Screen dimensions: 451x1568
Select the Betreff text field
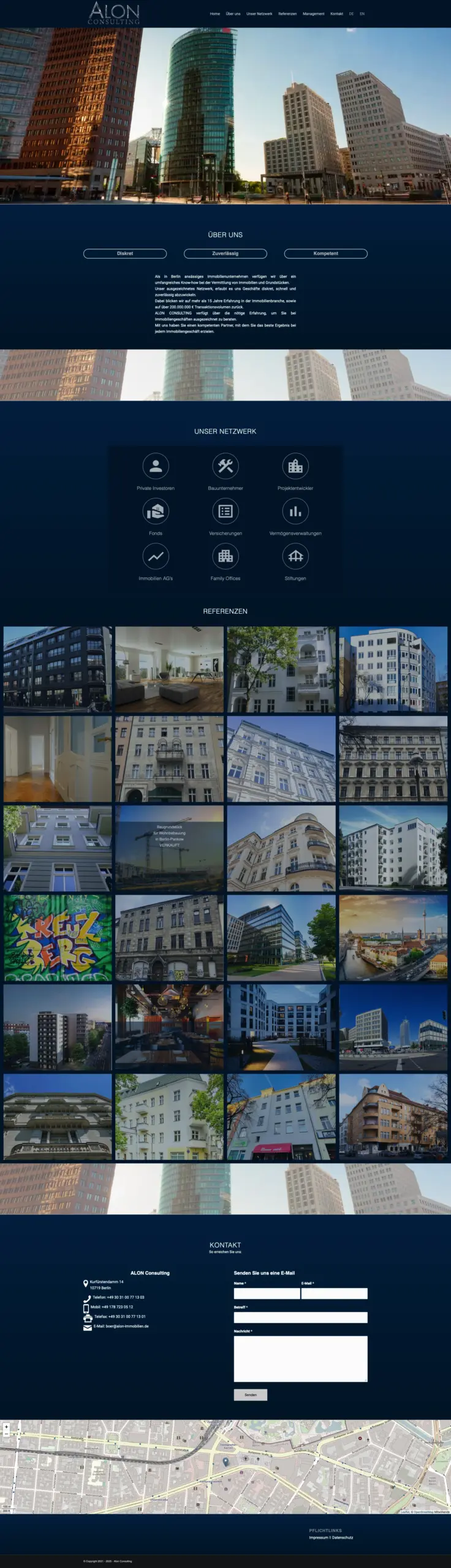pyautogui.click(x=300, y=1317)
